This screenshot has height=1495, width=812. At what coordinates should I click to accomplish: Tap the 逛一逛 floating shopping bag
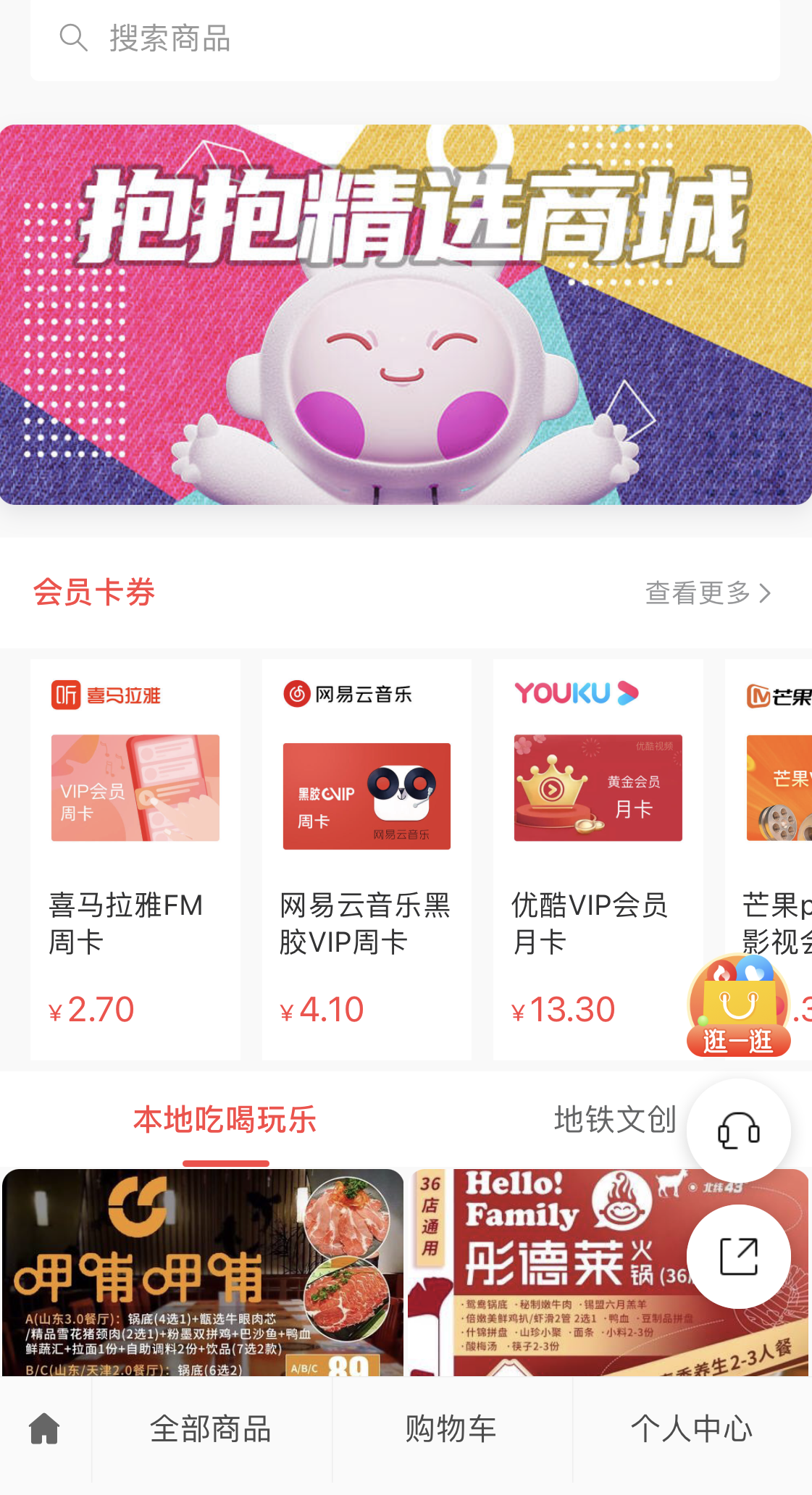(x=738, y=1007)
